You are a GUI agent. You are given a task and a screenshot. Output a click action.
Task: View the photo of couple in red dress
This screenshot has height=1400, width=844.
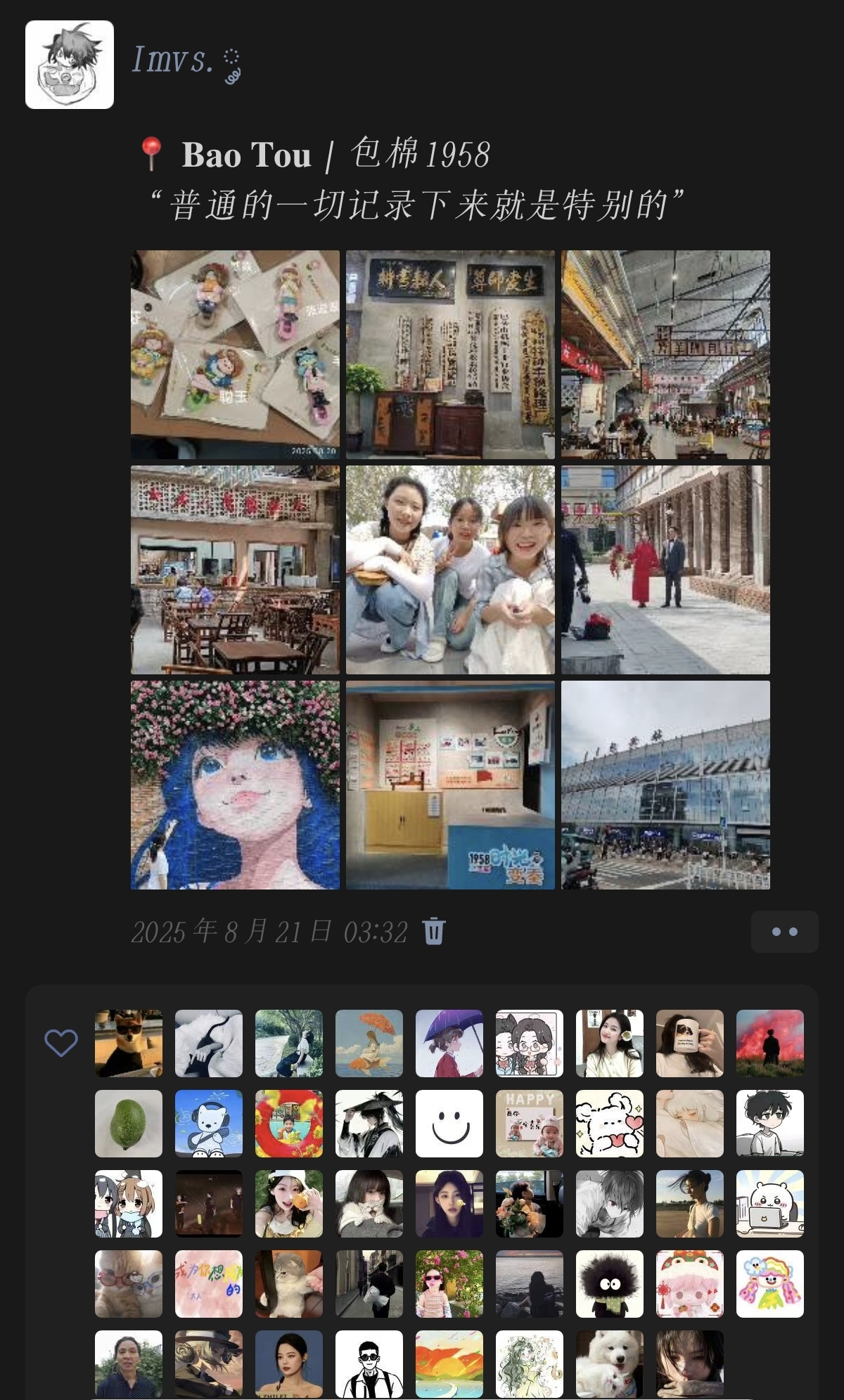pos(665,570)
